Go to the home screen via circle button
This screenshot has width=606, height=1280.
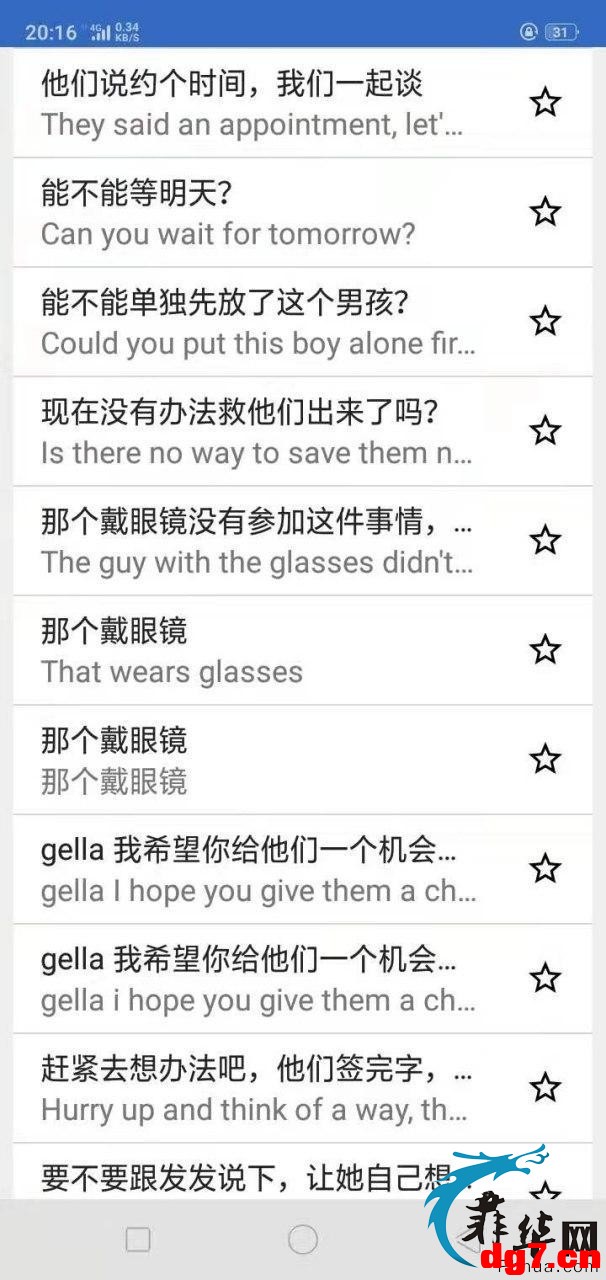[303, 1240]
